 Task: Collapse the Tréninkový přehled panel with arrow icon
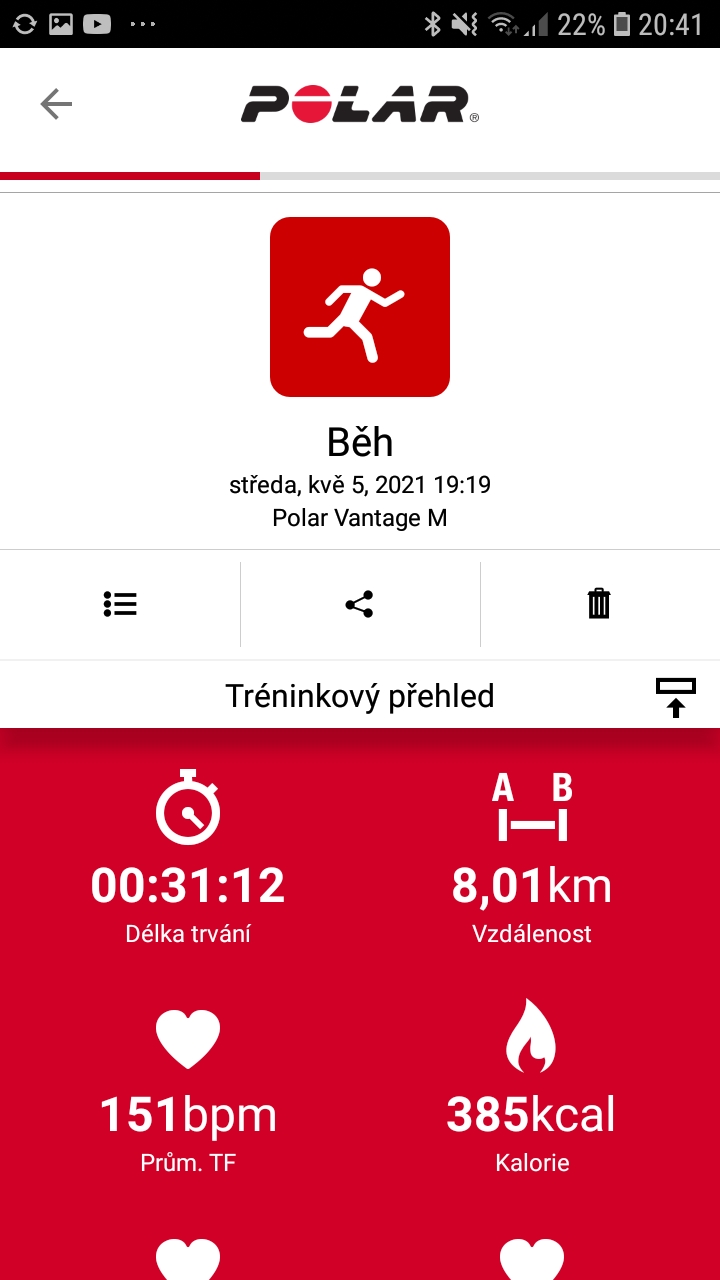[676, 698]
